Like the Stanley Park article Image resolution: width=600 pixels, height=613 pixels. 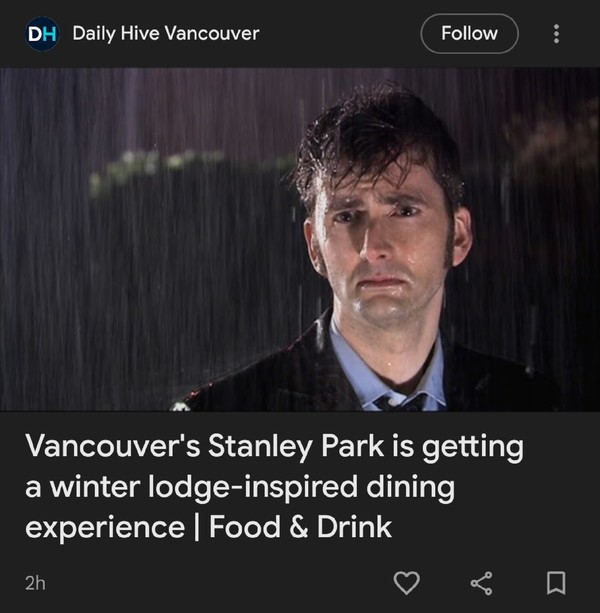tap(407, 581)
